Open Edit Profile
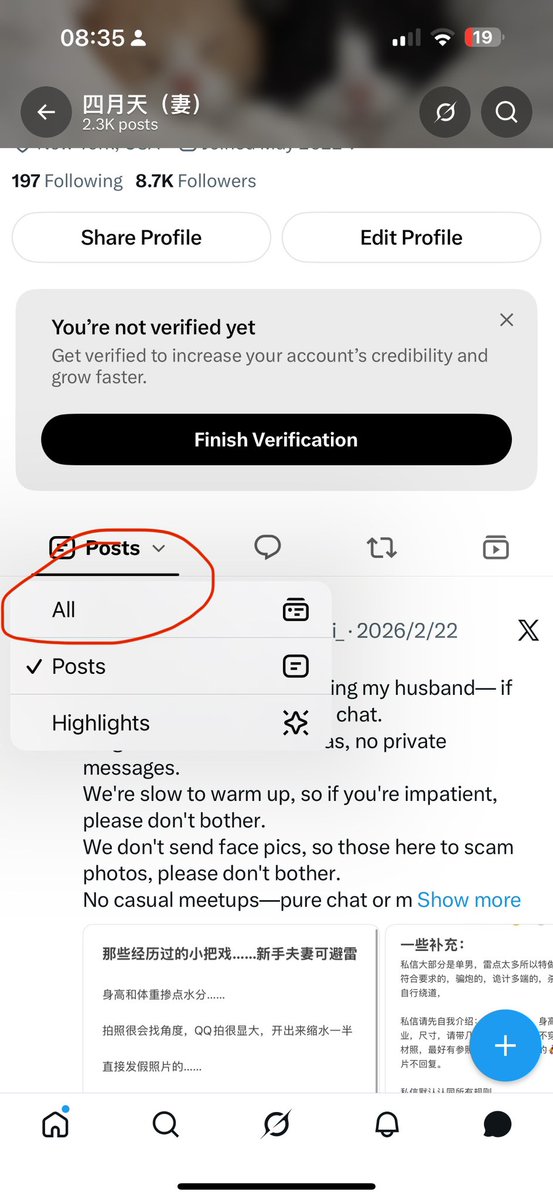The width and height of the screenshot is (553, 1200). coord(411,237)
